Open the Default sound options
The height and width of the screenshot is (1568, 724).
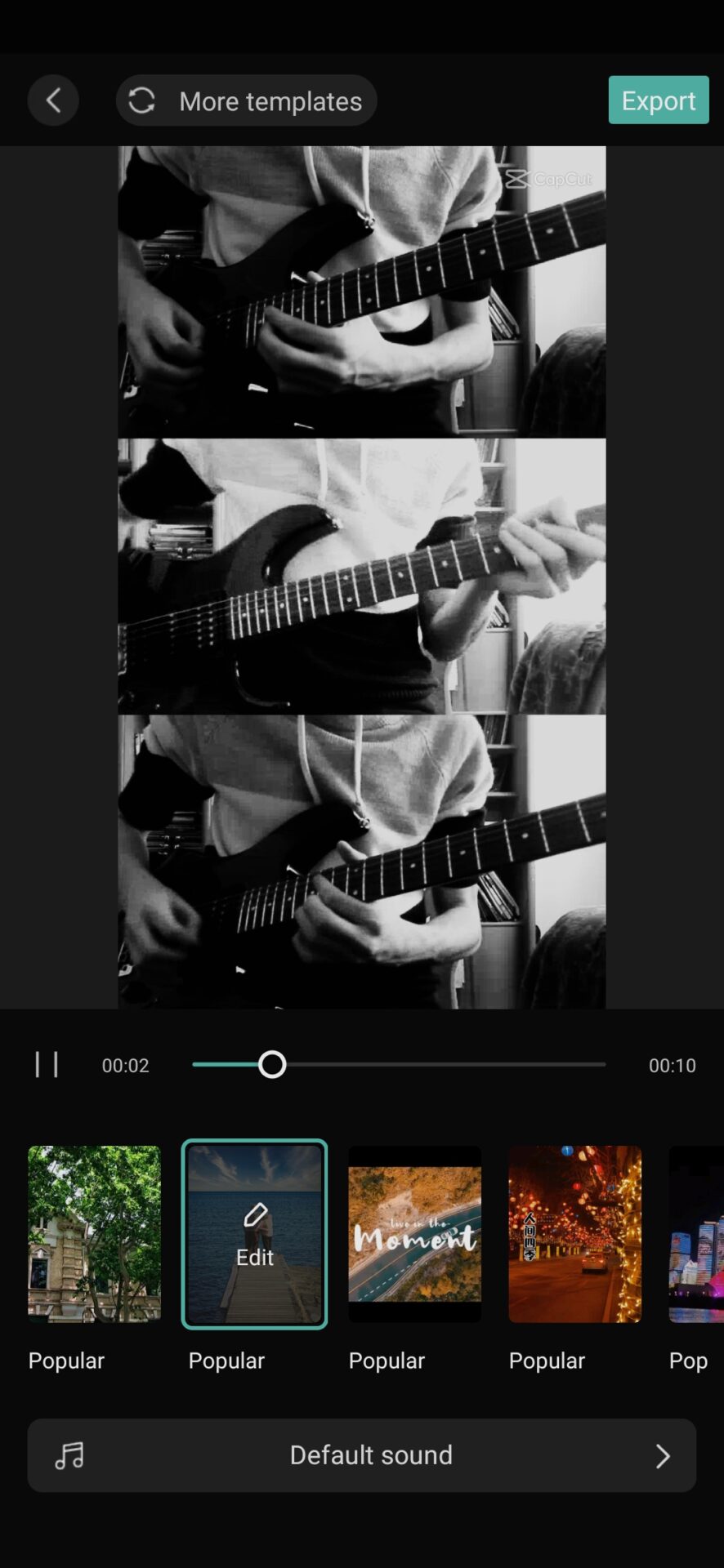[x=362, y=1455]
